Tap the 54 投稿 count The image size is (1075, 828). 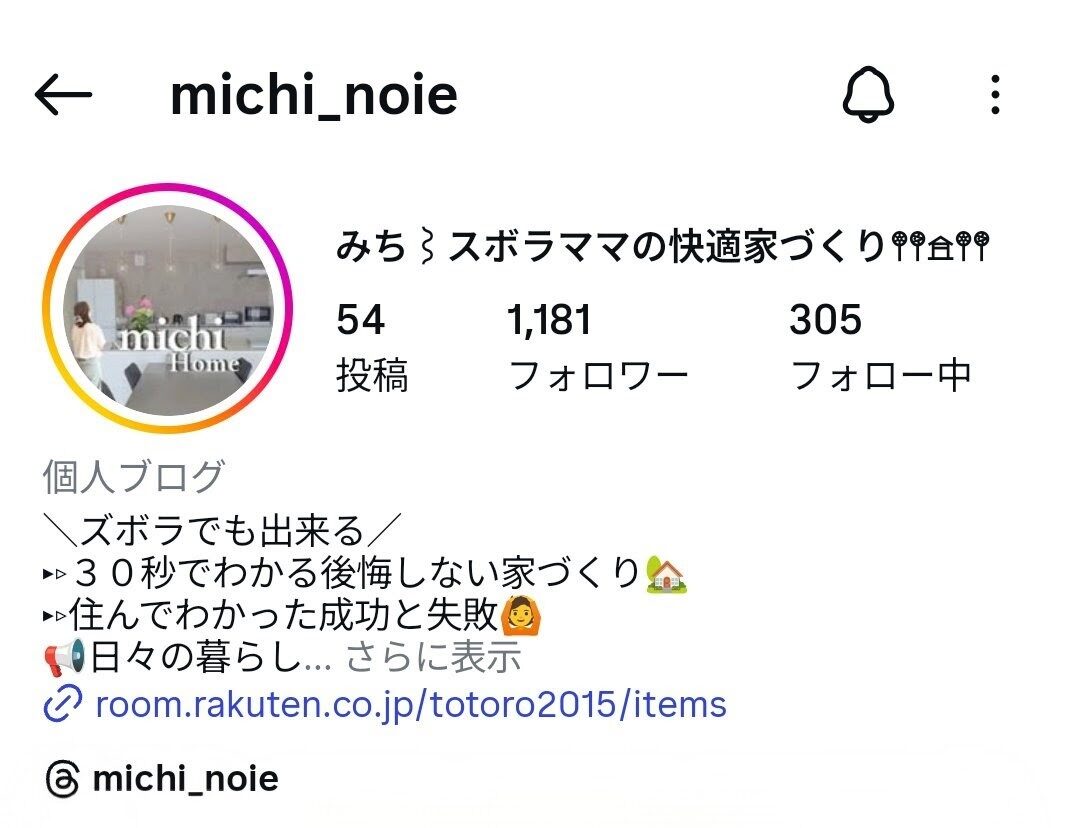coord(372,348)
